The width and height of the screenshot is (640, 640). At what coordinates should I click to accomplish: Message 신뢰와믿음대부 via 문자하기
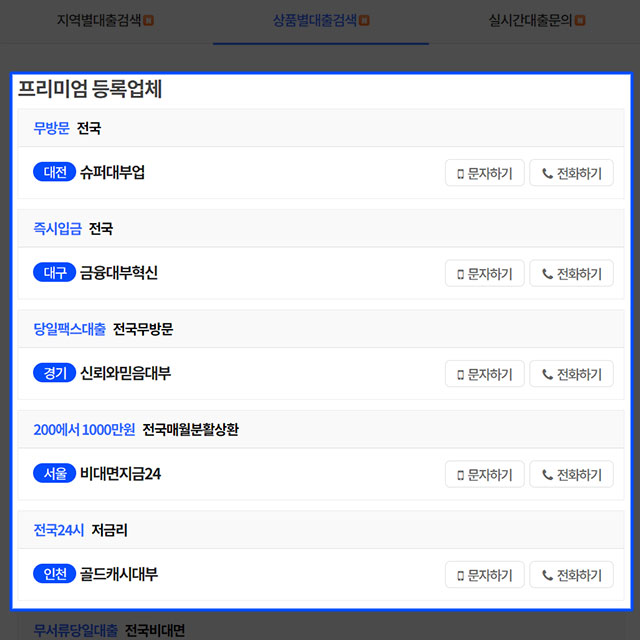click(484, 374)
